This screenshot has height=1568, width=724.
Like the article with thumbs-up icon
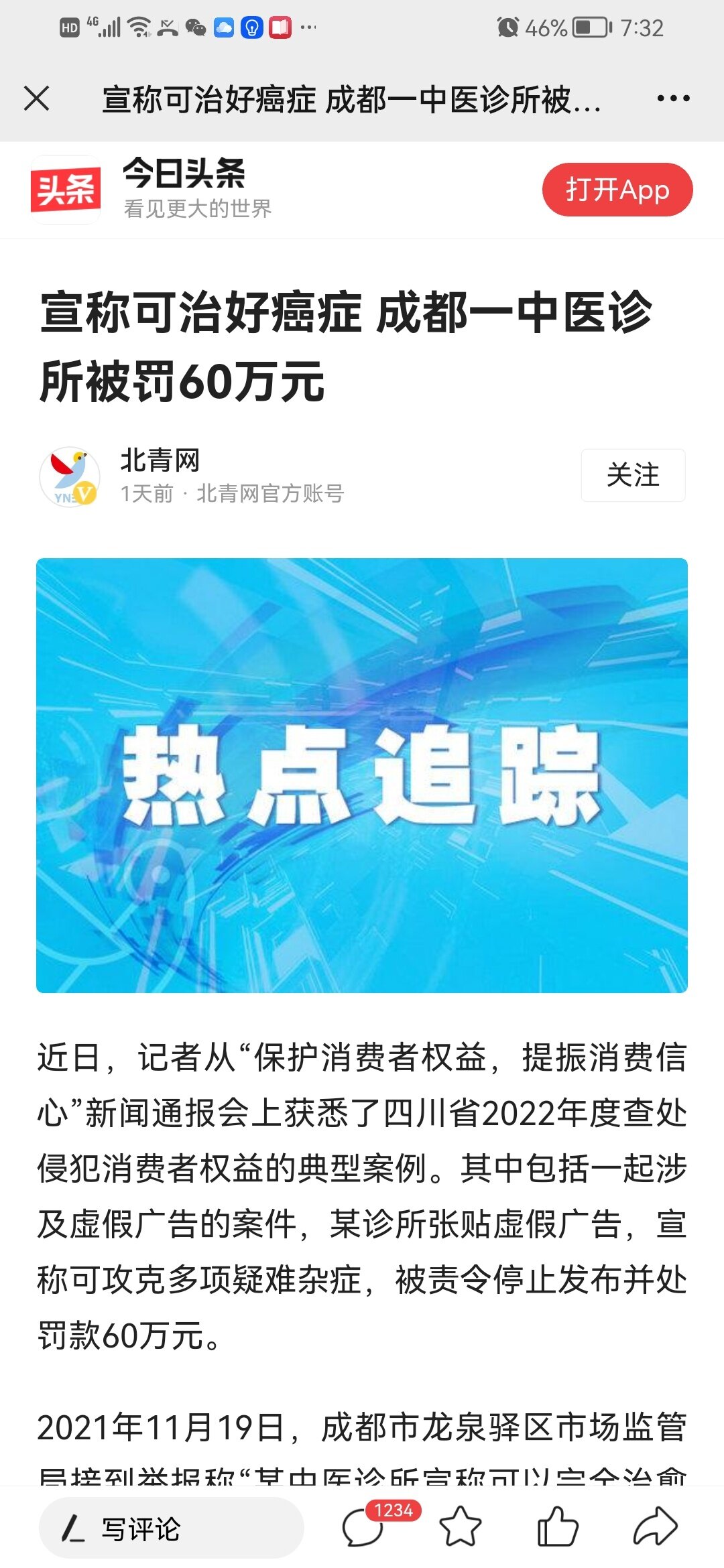point(558,1527)
